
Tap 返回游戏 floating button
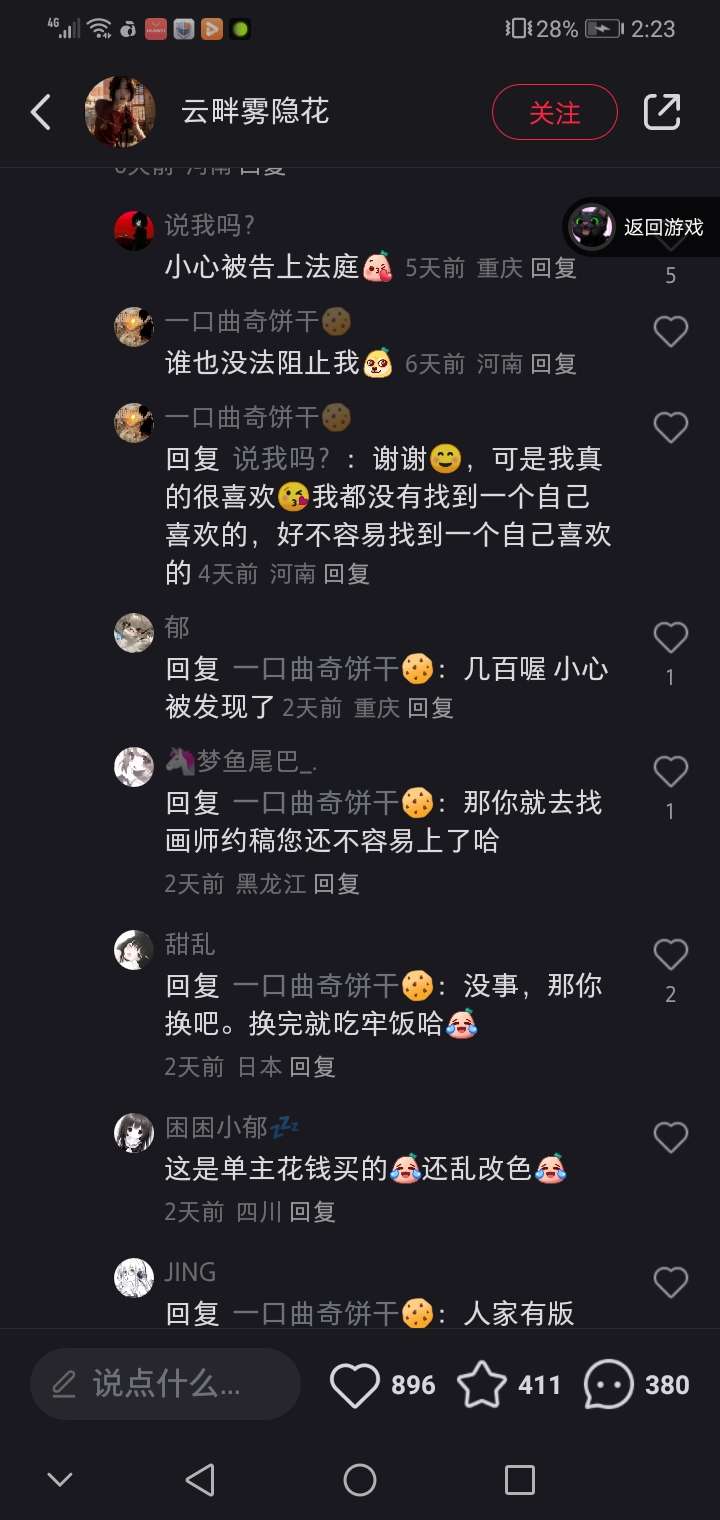tap(640, 227)
